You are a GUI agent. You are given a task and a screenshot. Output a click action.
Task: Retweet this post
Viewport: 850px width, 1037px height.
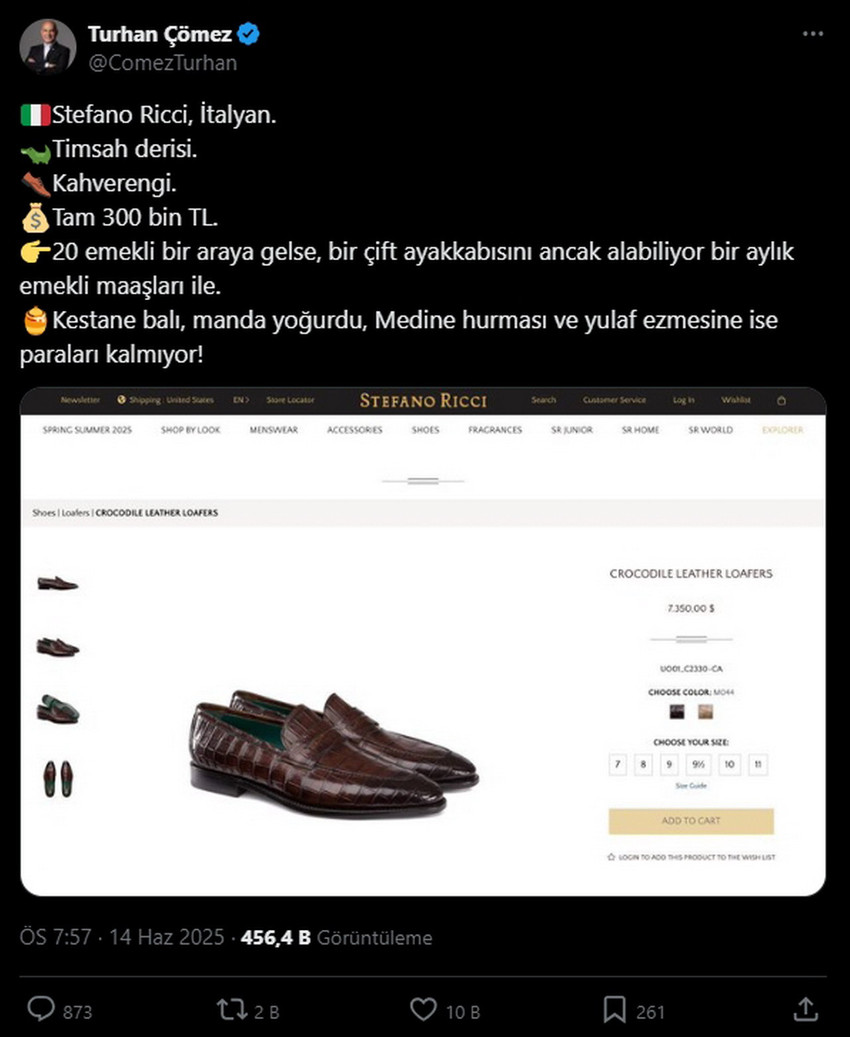pyautogui.click(x=232, y=1009)
